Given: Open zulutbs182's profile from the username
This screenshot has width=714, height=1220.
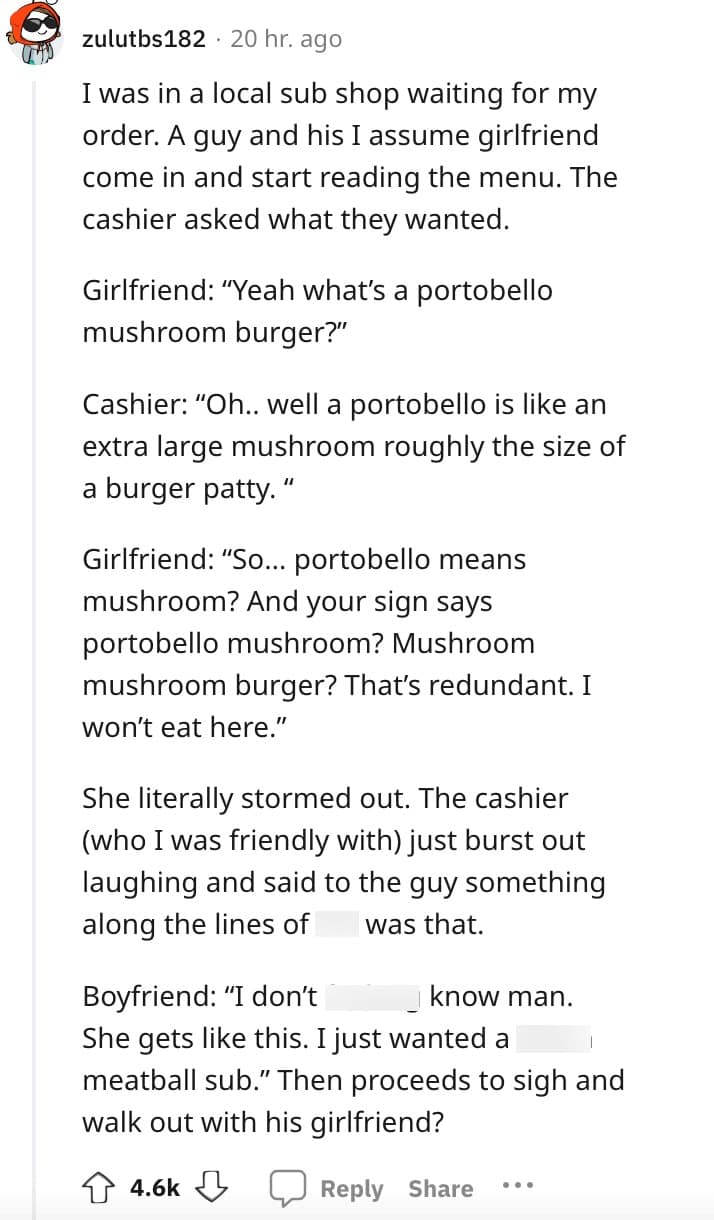Looking at the screenshot, I should pyautogui.click(x=145, y=39).
